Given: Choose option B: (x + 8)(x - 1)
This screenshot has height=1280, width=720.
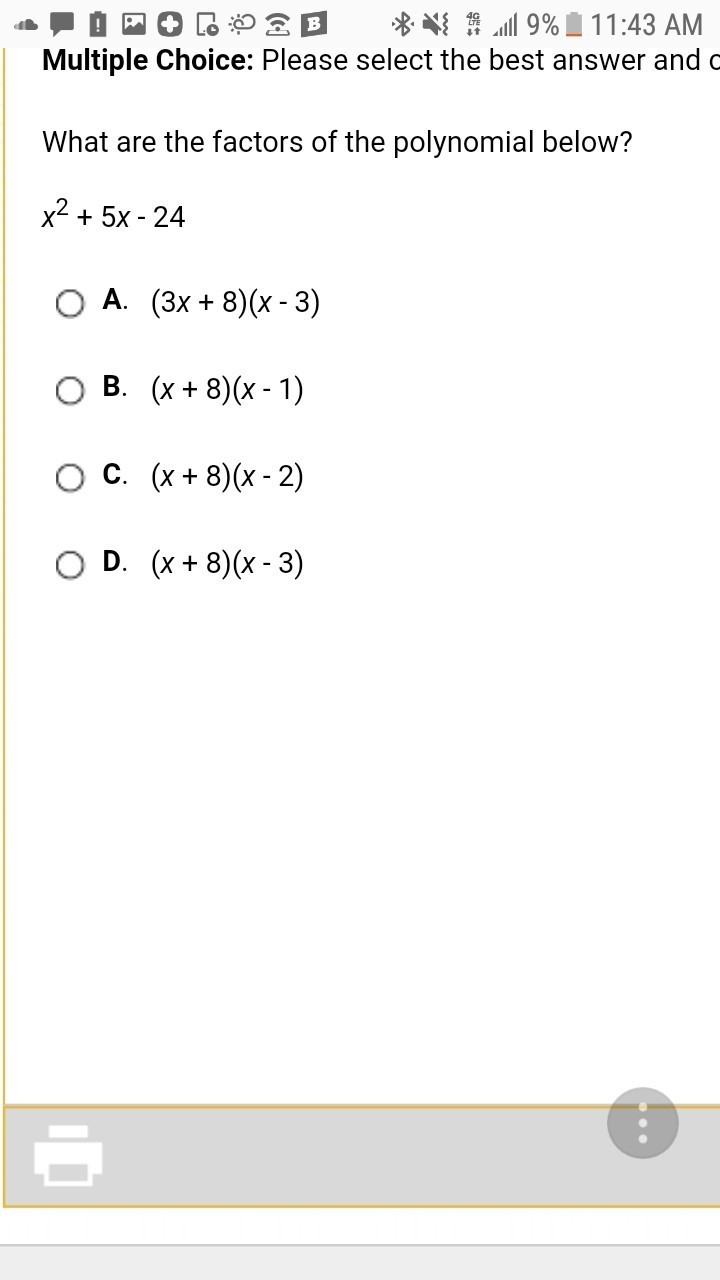Looking at the screenshot, I should (70, 391).
